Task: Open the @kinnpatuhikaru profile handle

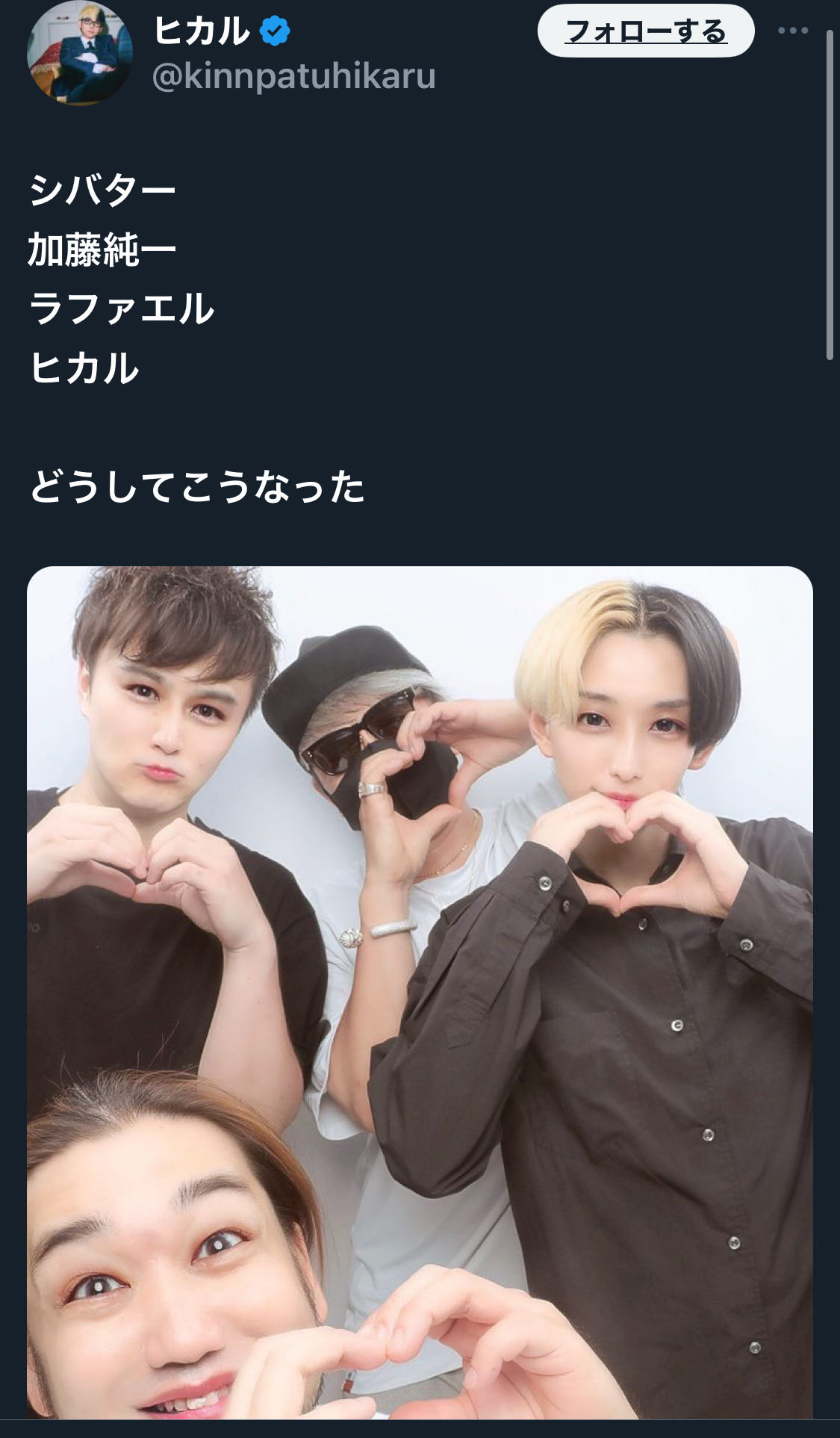Action: [x=293, y=77]
